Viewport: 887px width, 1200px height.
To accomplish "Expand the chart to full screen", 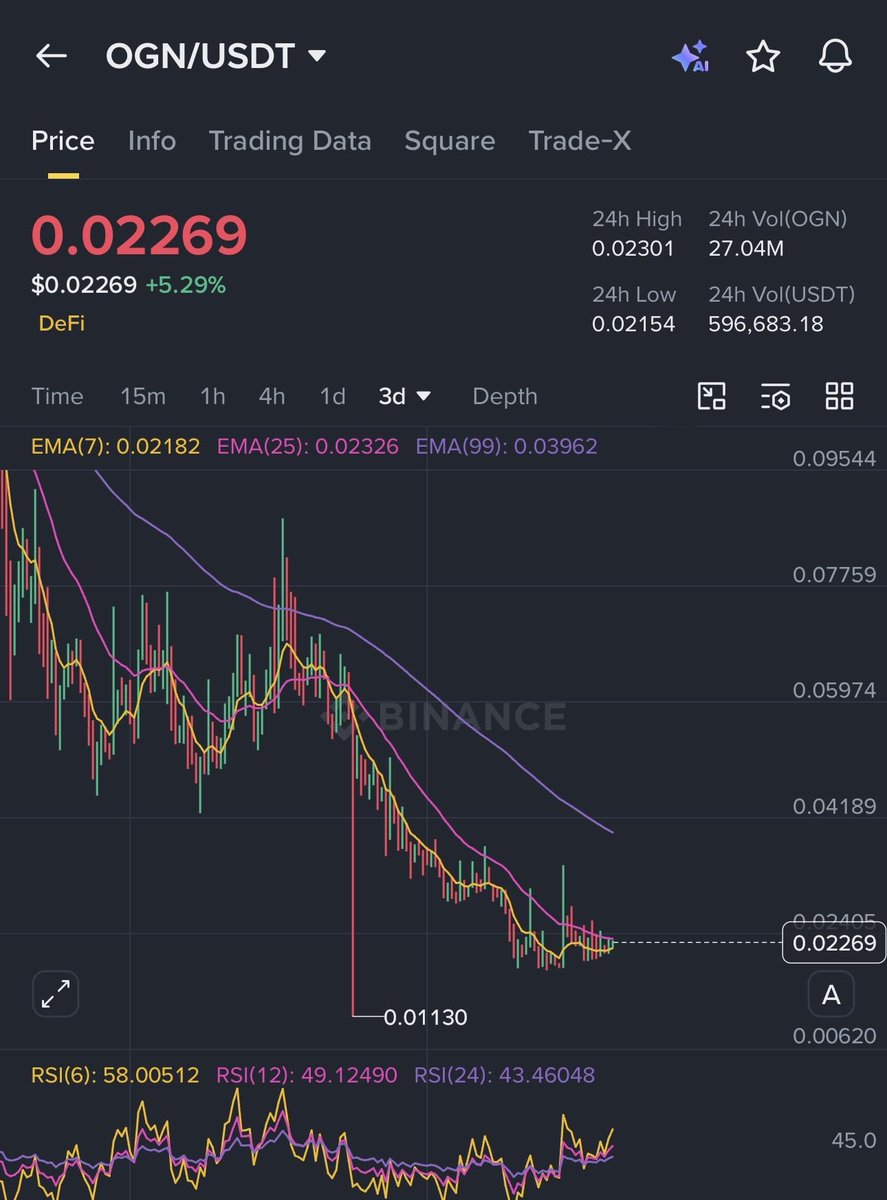I will tap(56, 994).
